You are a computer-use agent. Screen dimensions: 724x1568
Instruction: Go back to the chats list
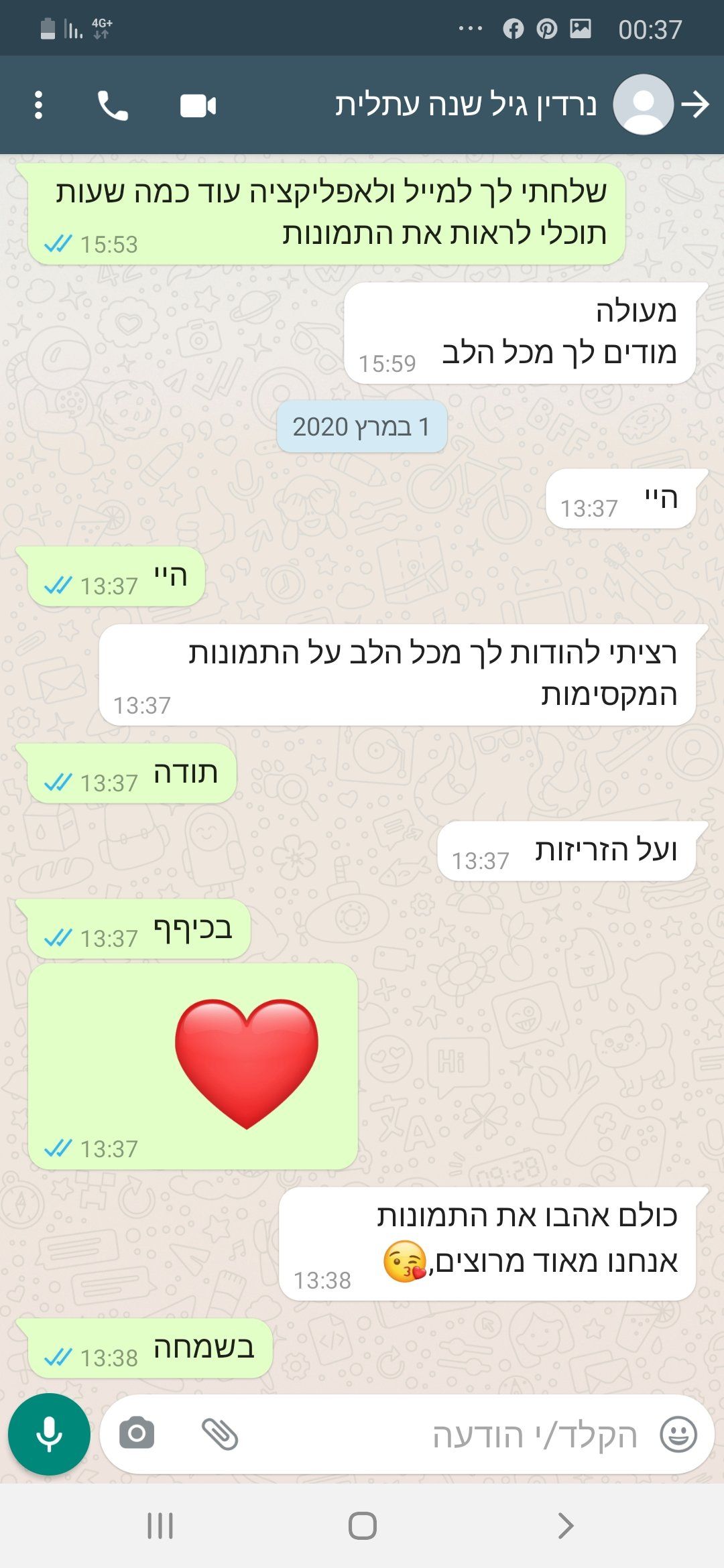tap(696, 105)
